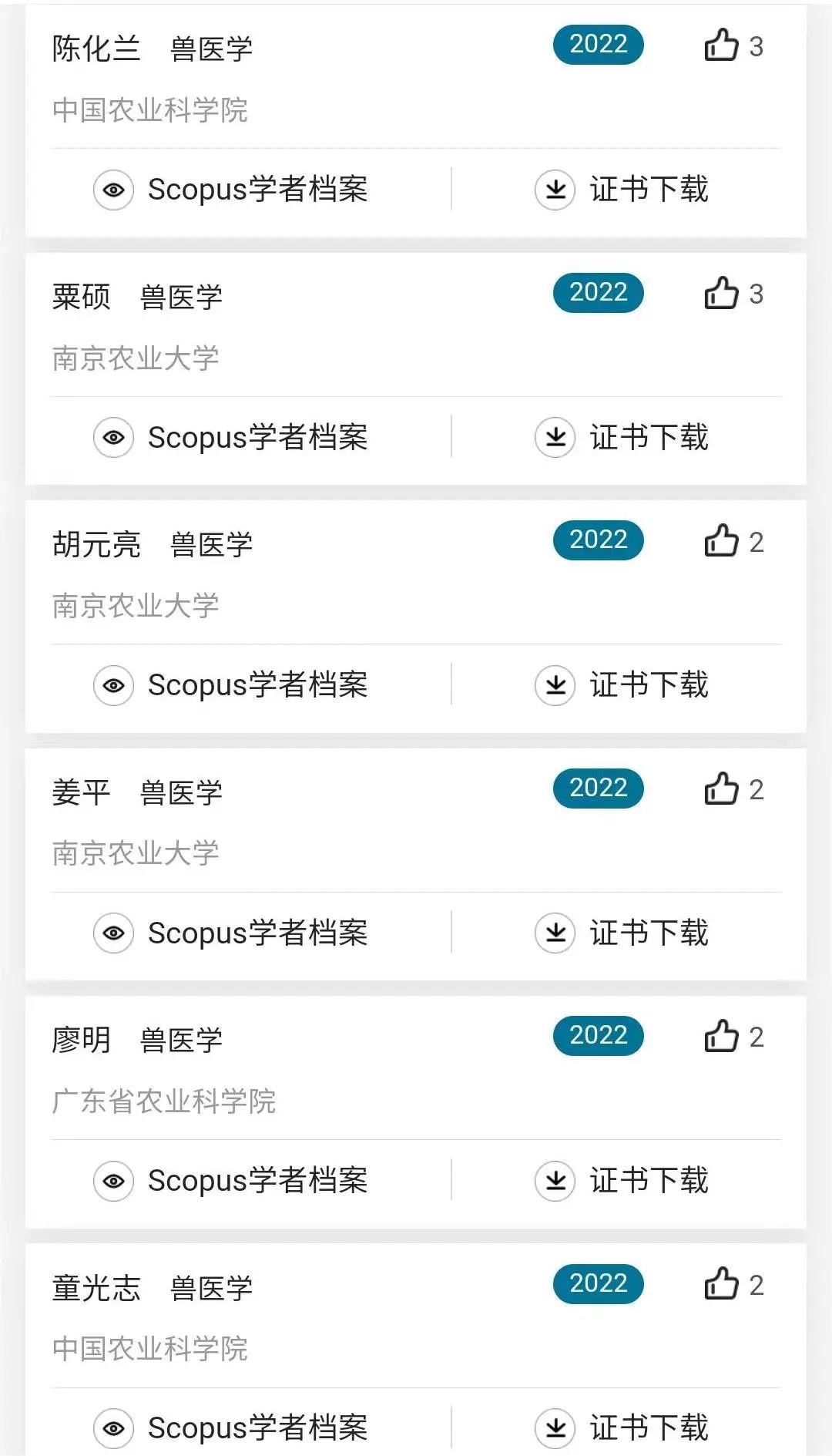This screenshot has height=1456, width=832.
Task: Open 胡元亮's Scopus scholar profile
Action: (x=230, y=685)
